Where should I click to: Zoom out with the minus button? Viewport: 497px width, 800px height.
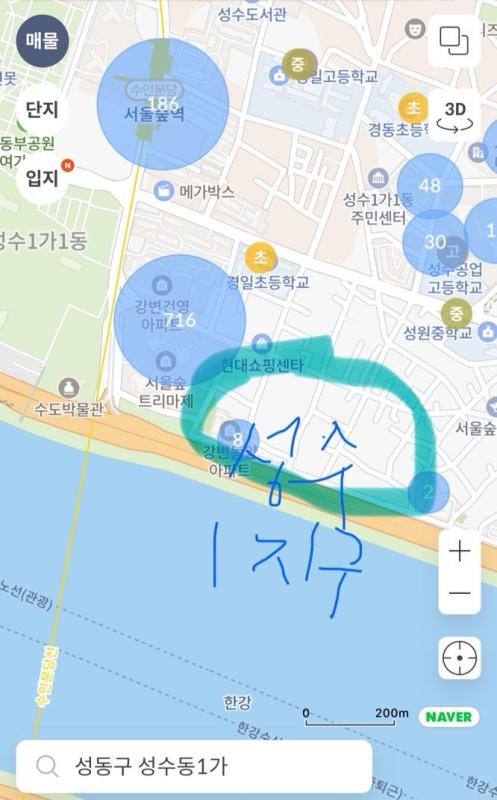[459, 593]
